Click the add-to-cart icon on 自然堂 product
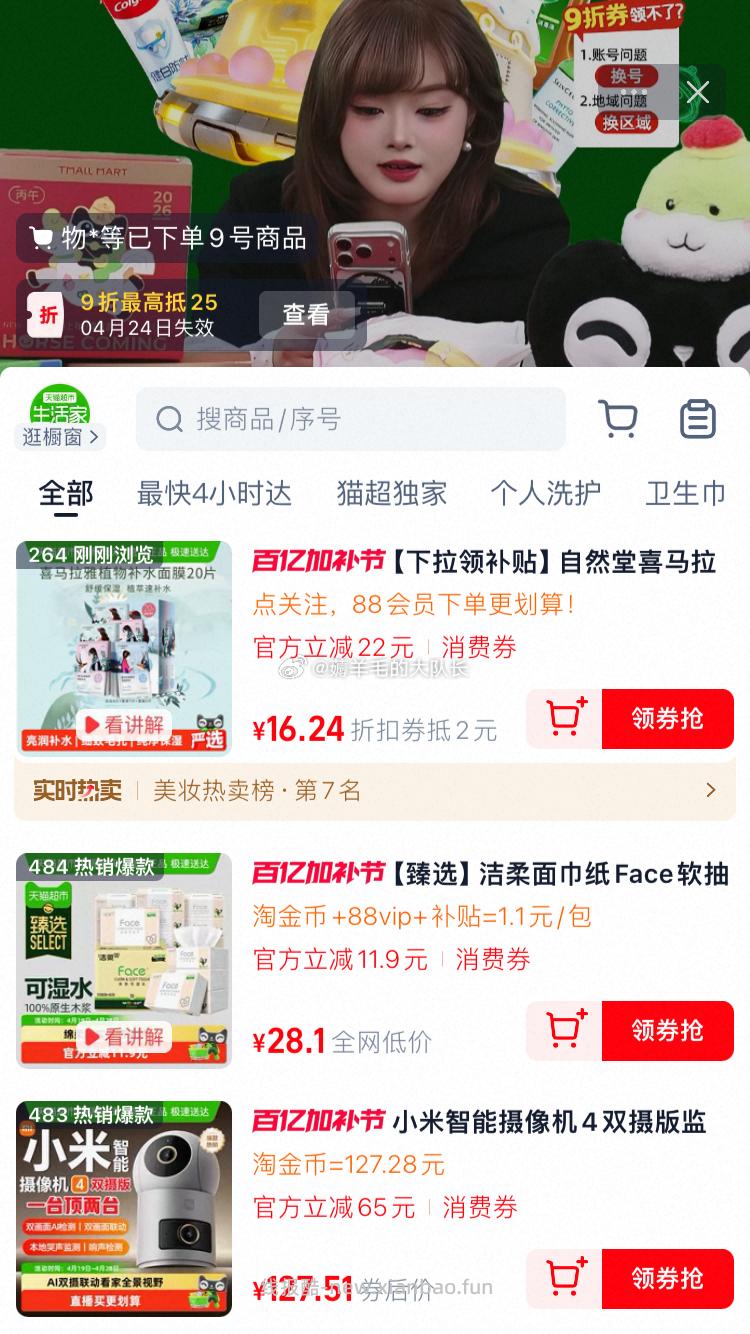This screenshot has height=1334, width=750. (563, 719)
